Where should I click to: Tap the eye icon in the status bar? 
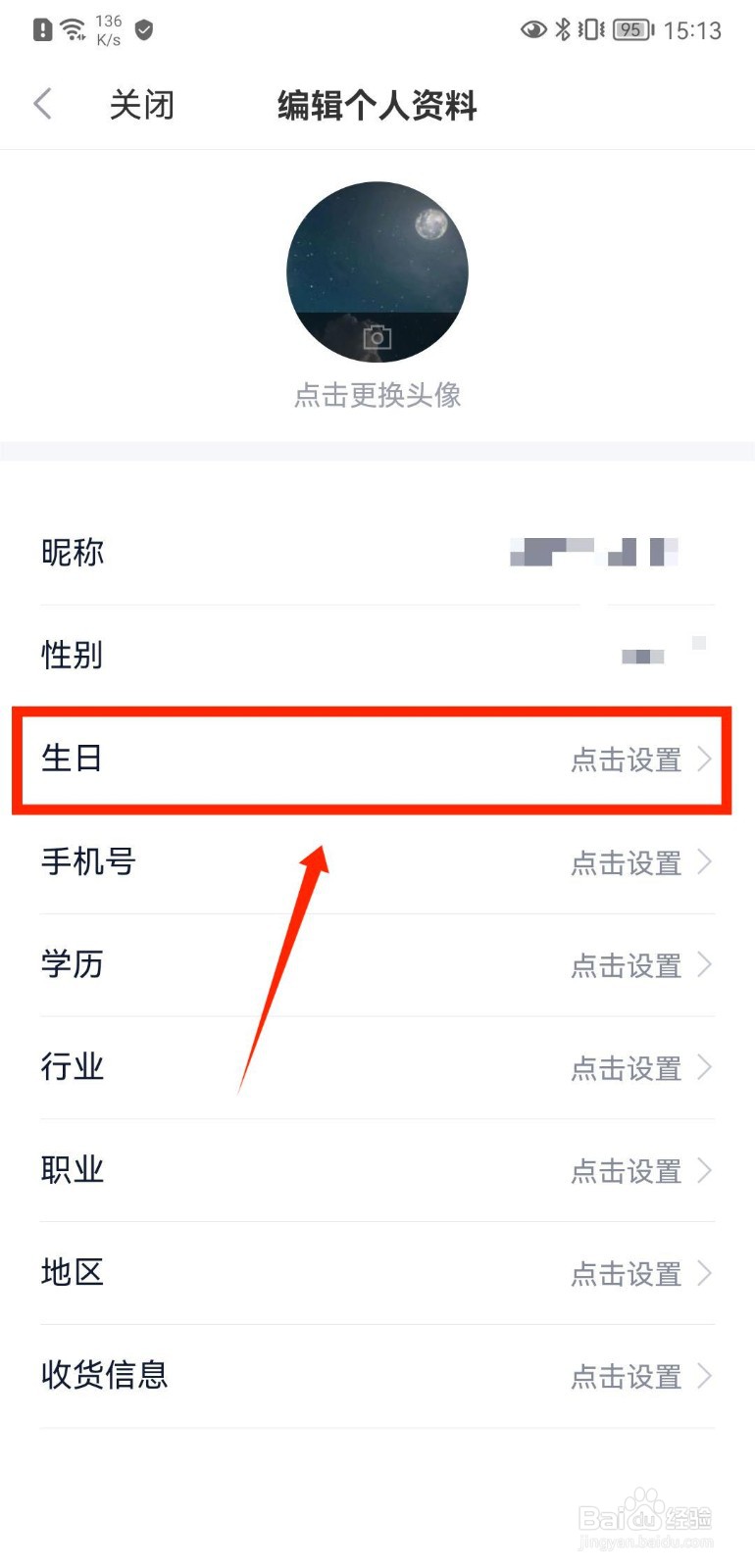click(x=532, y=29)
